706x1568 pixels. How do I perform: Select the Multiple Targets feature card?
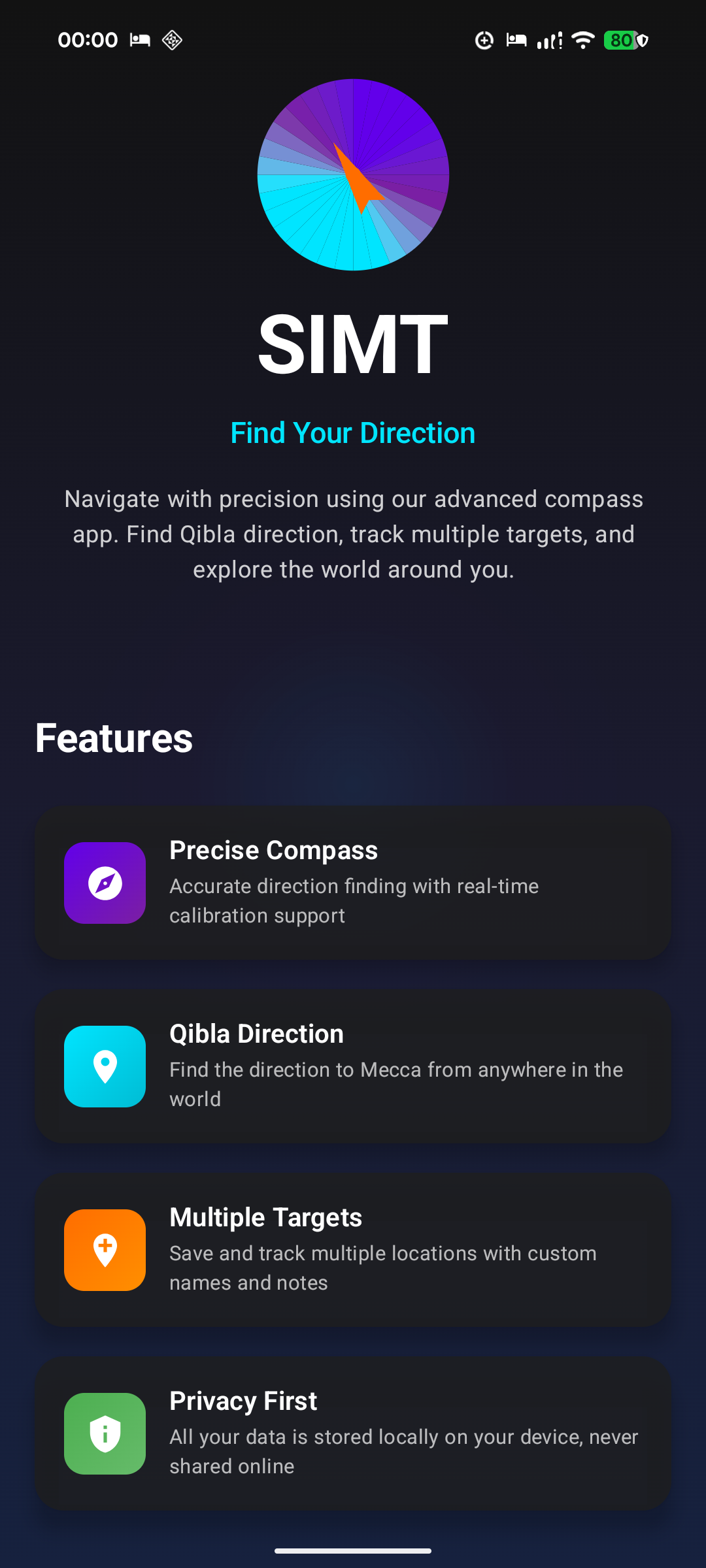click(353, 1250)
